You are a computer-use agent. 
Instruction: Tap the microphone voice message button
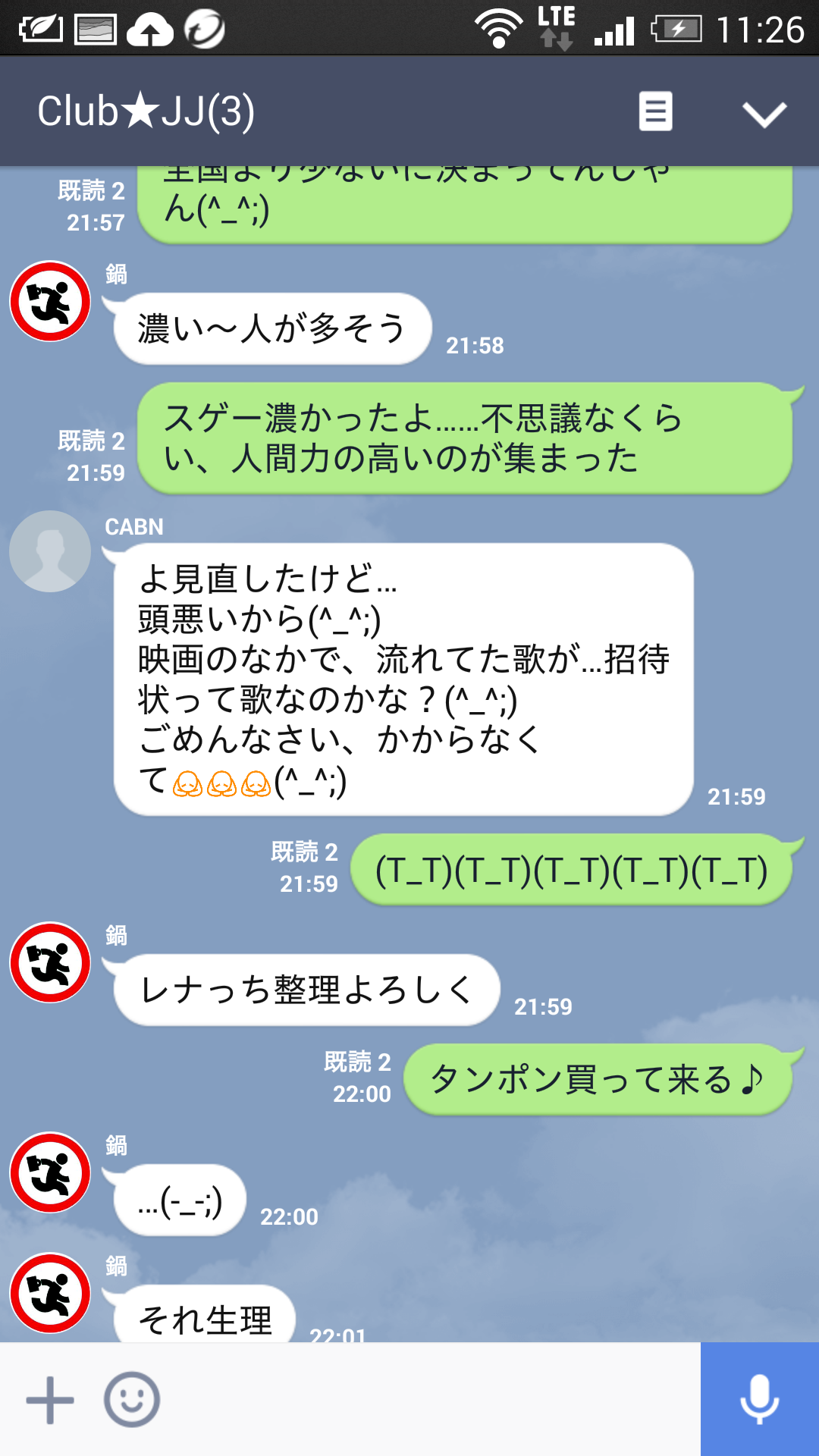760,1399
